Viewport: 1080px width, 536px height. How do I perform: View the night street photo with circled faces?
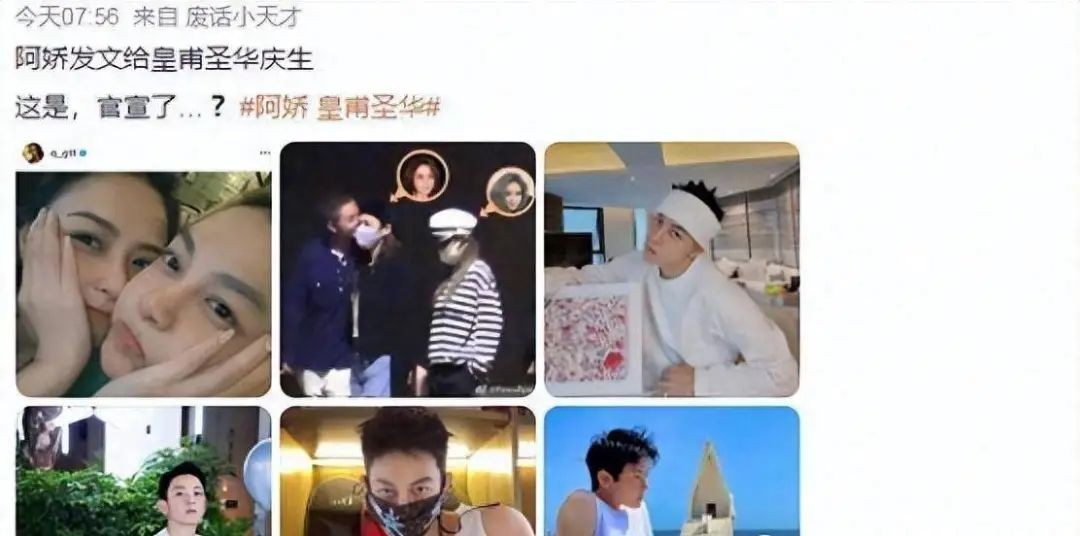click(407, 270)
